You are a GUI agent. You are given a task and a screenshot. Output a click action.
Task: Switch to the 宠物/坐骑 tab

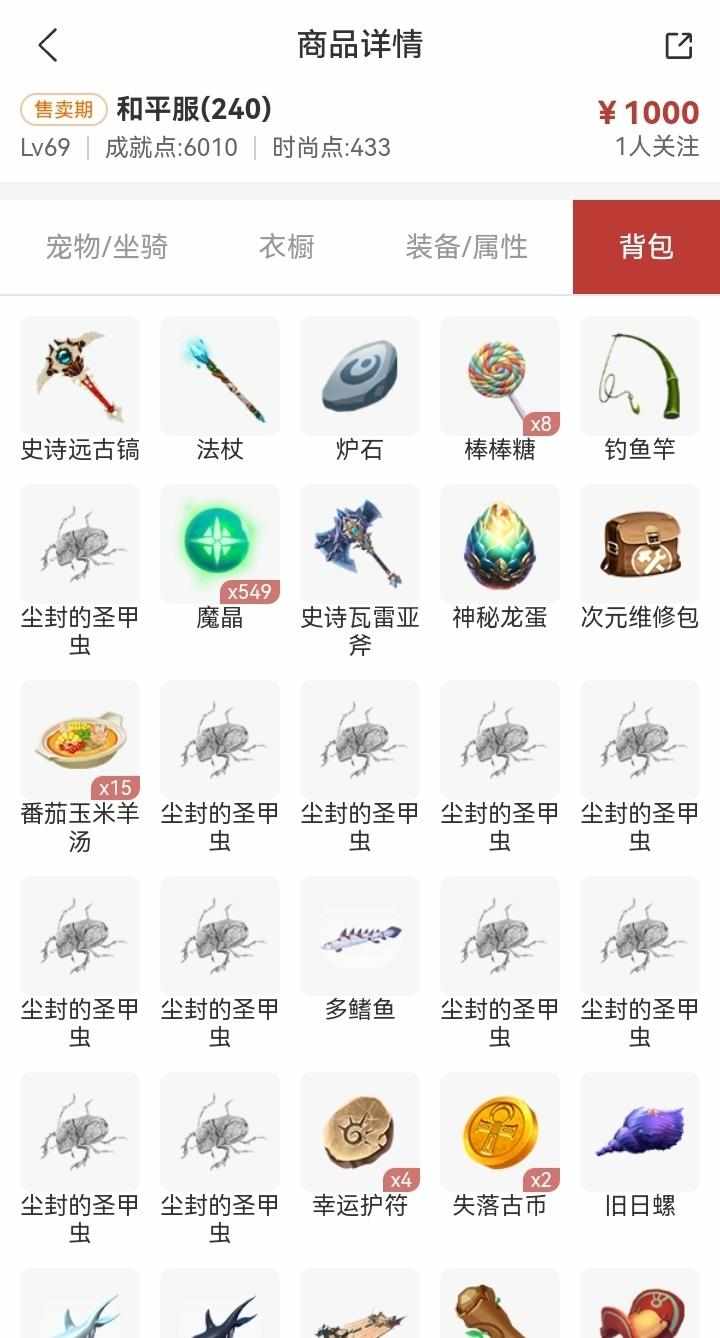[107, 247]
